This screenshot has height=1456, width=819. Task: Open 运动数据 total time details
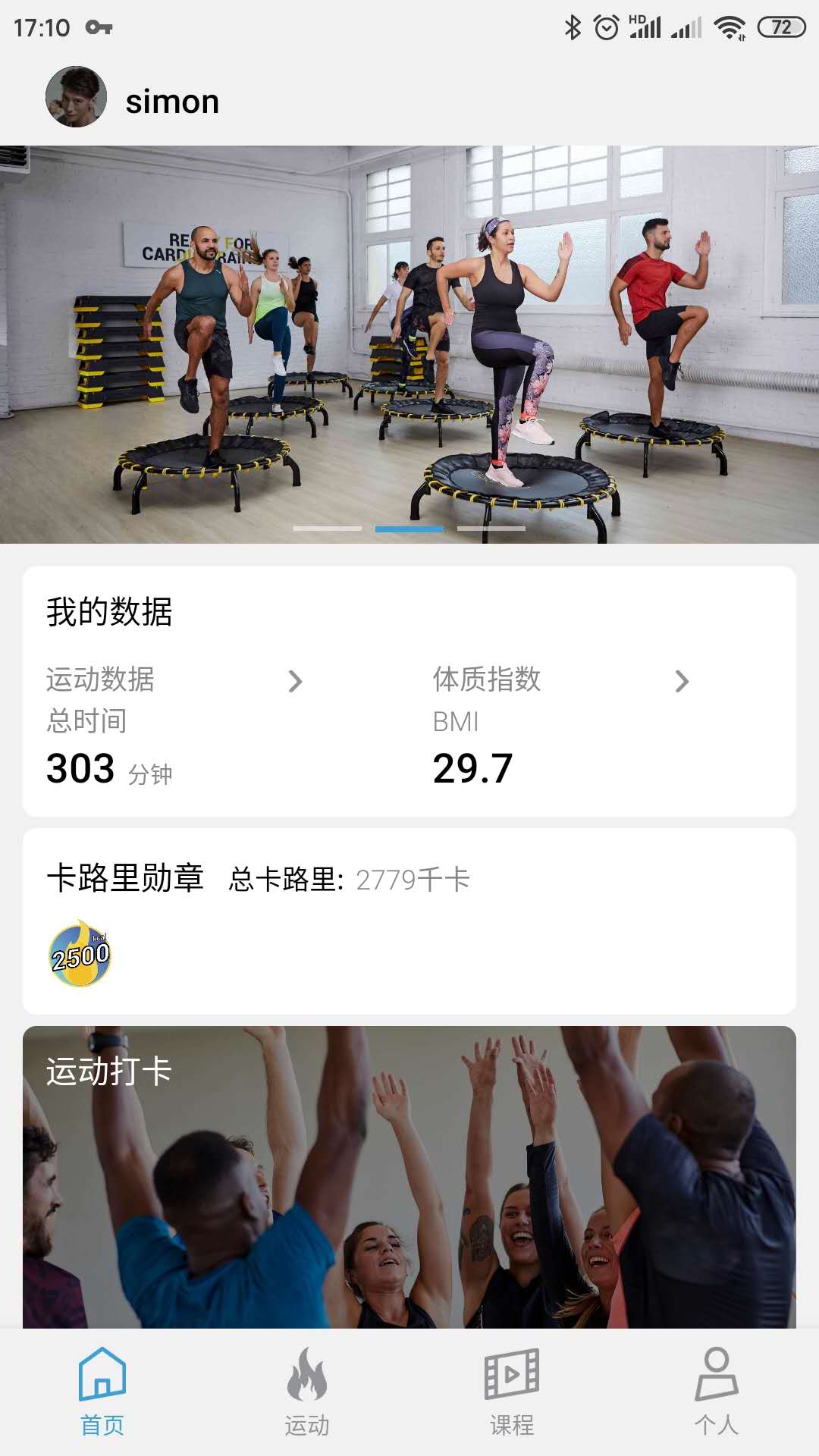point(174,725)
